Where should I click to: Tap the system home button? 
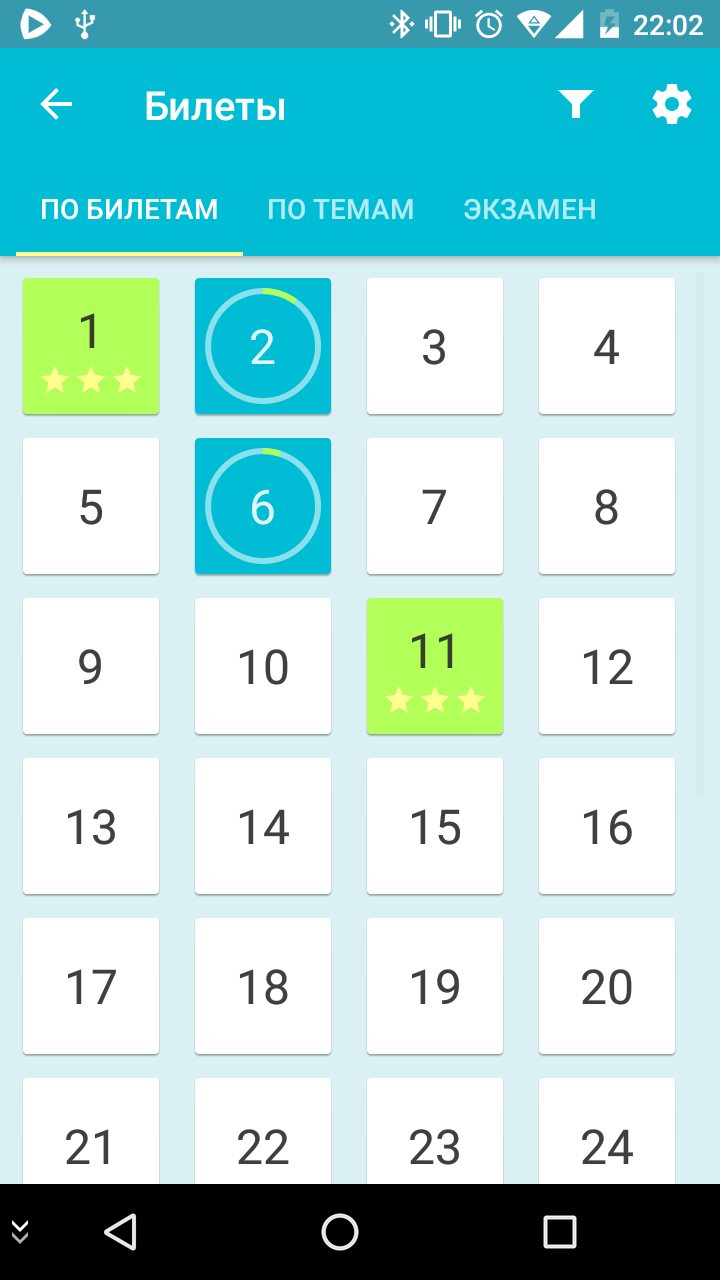pyautogui.click(x=340, y=1232)
